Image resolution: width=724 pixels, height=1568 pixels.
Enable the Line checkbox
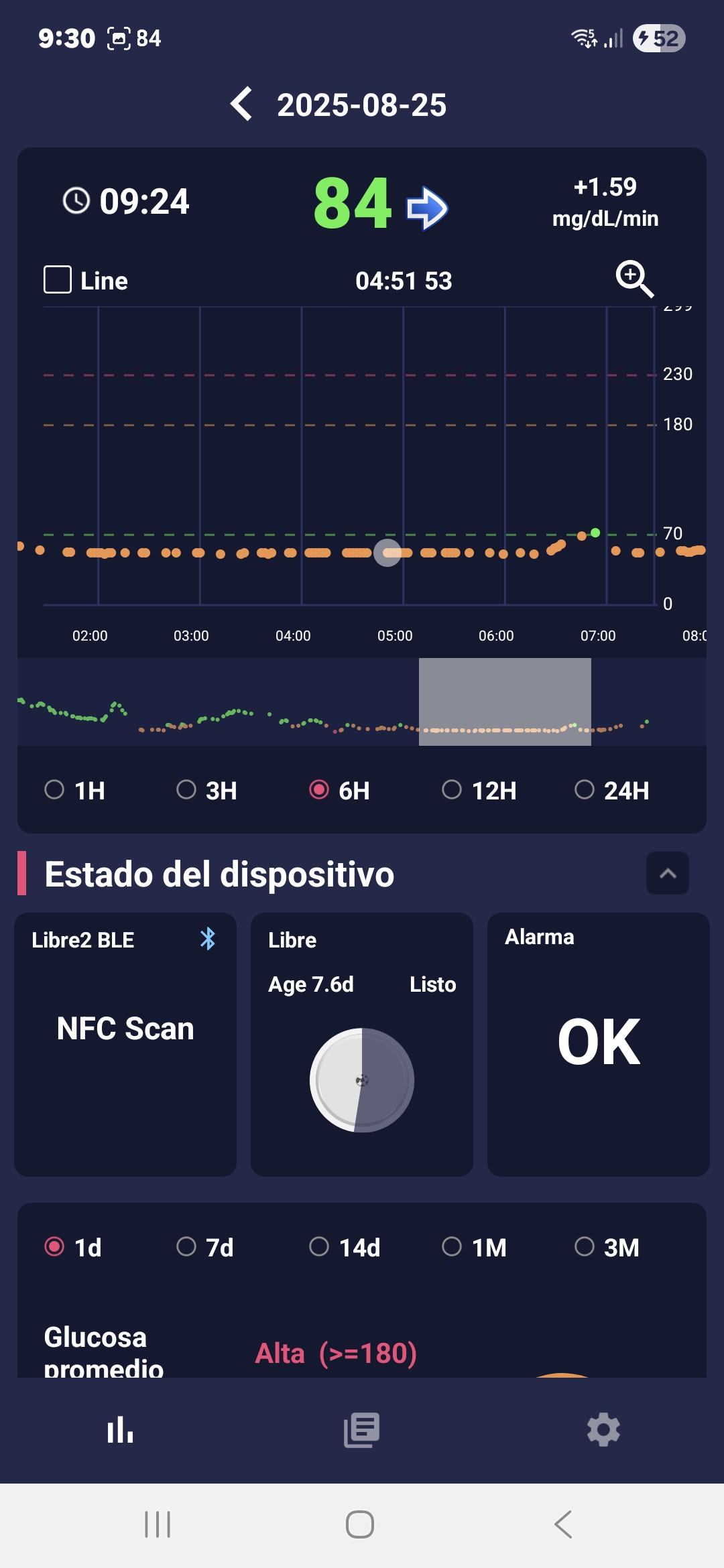click(58, 280)
